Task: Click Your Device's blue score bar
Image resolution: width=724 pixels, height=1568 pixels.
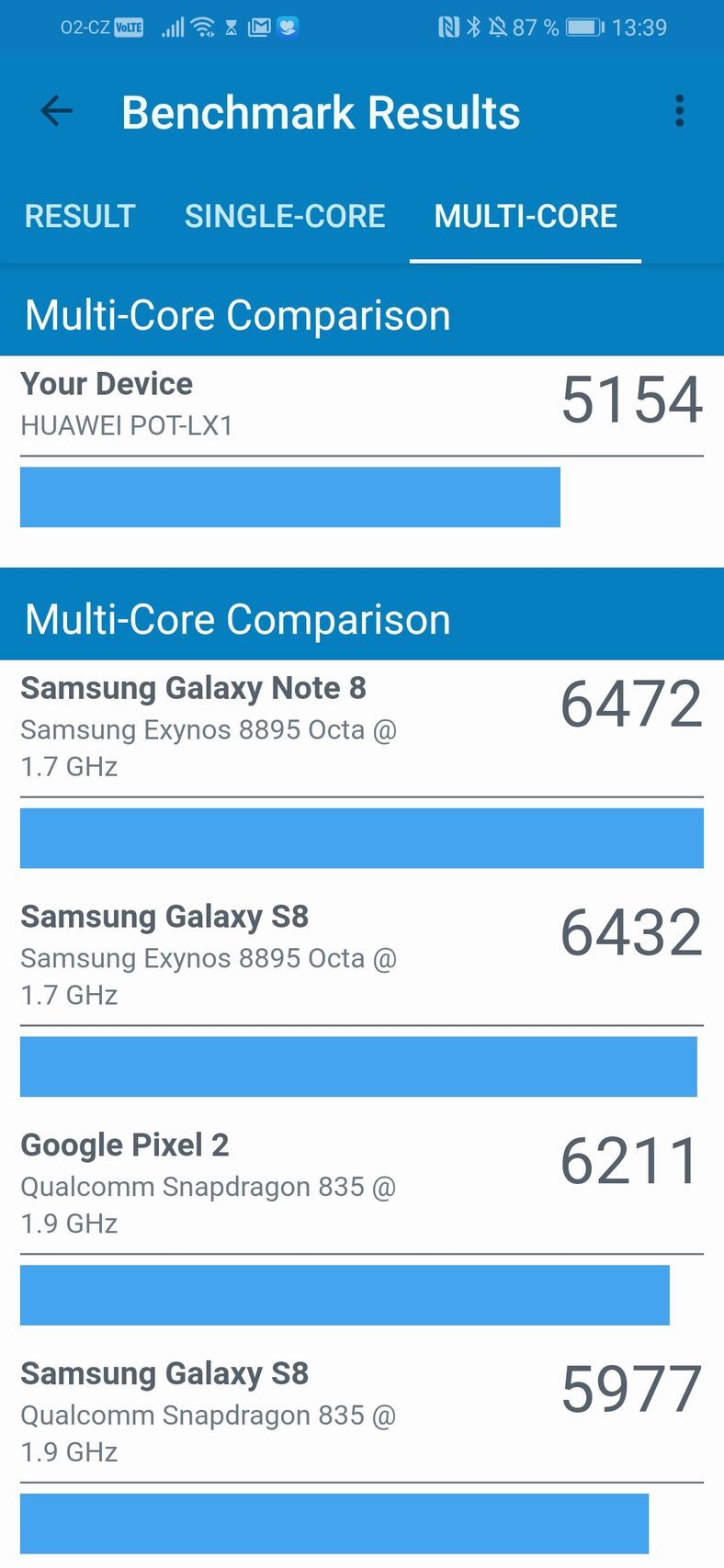Action: point(289,497)
